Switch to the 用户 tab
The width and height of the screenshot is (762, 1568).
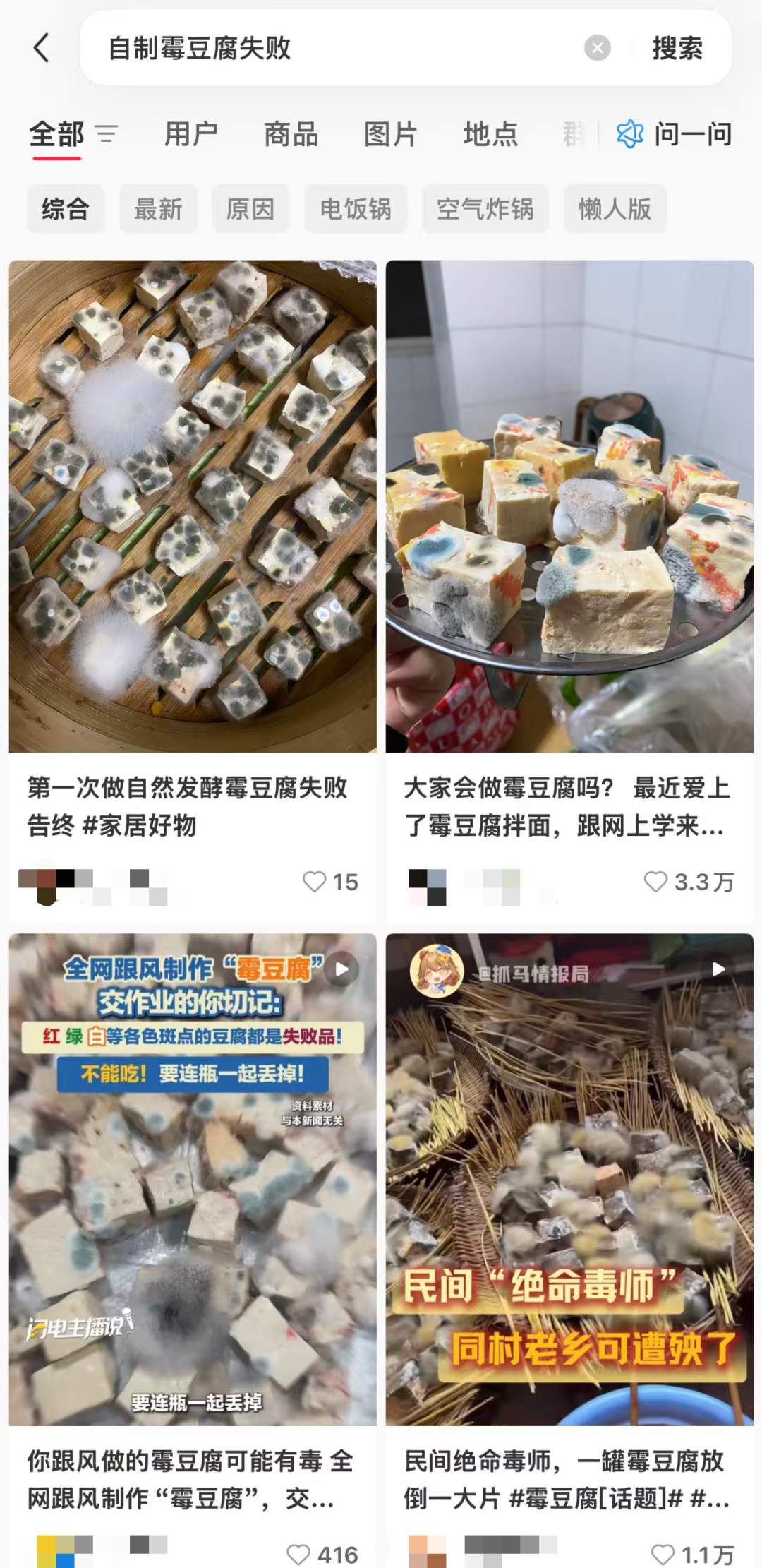[190, 135]
